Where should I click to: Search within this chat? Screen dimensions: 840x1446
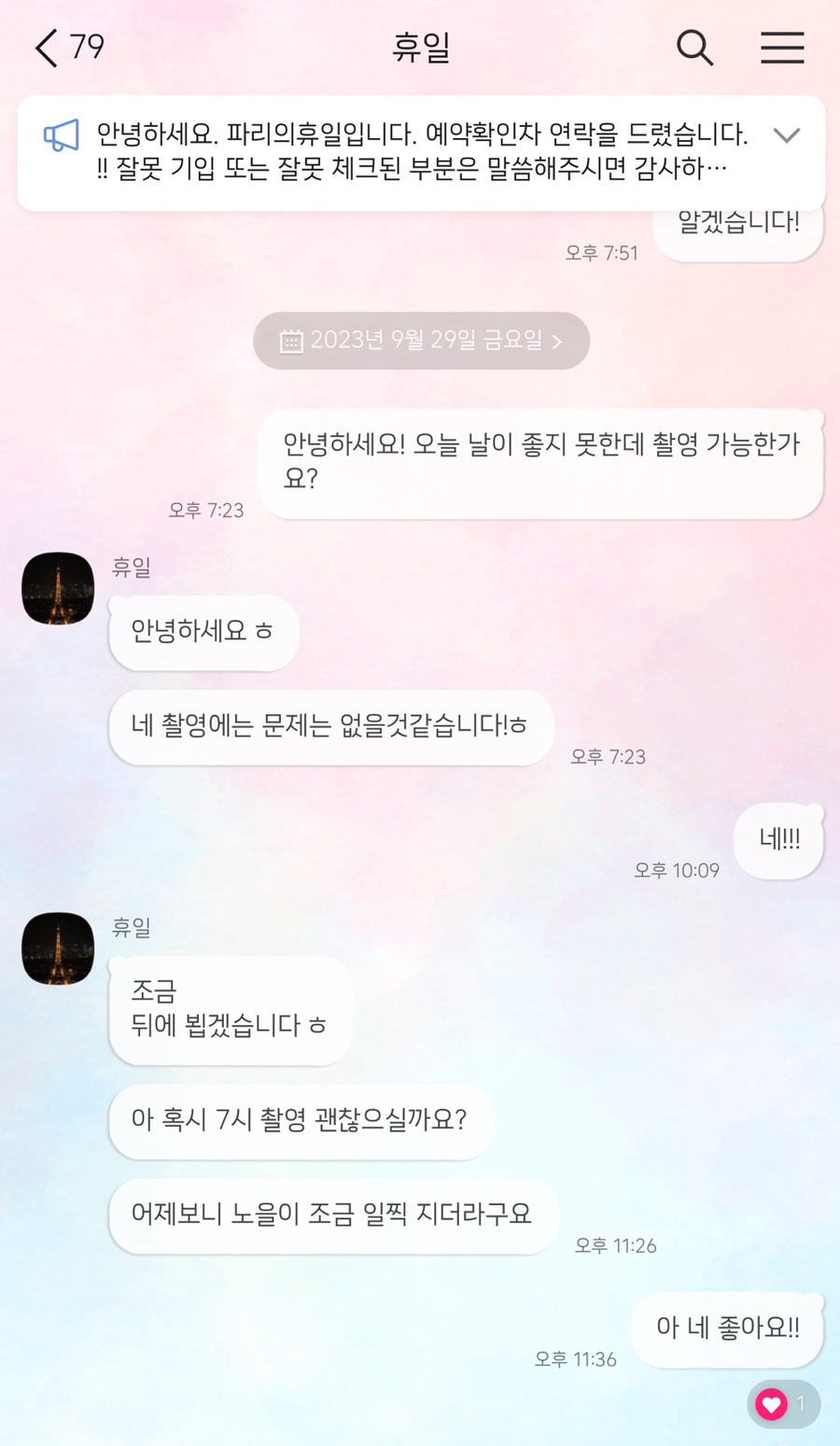(694, 48)
